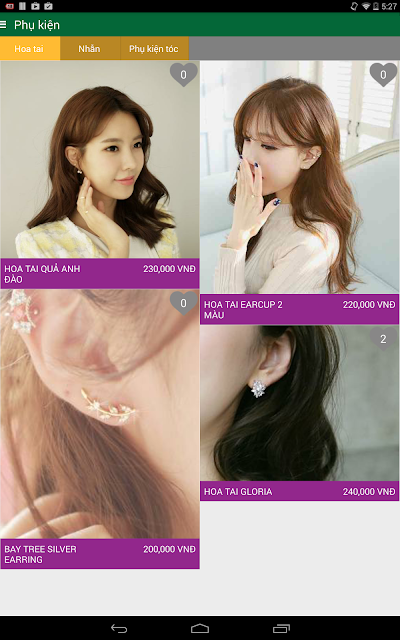Go back with the system back button
Image resolution: width=400 pixels, height=640 pixels.
pyautogui.click(x=119, y=629)
